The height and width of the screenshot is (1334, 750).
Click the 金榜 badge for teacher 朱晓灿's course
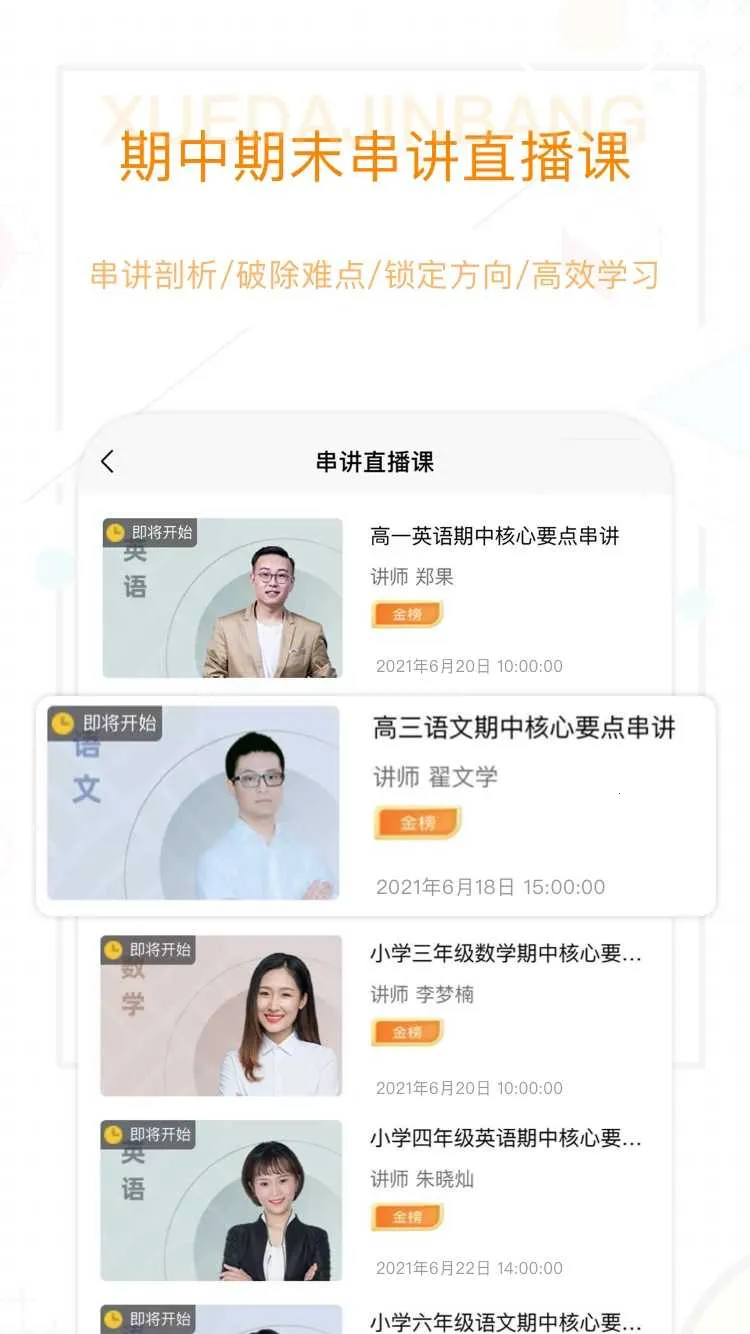point(406,1216)
